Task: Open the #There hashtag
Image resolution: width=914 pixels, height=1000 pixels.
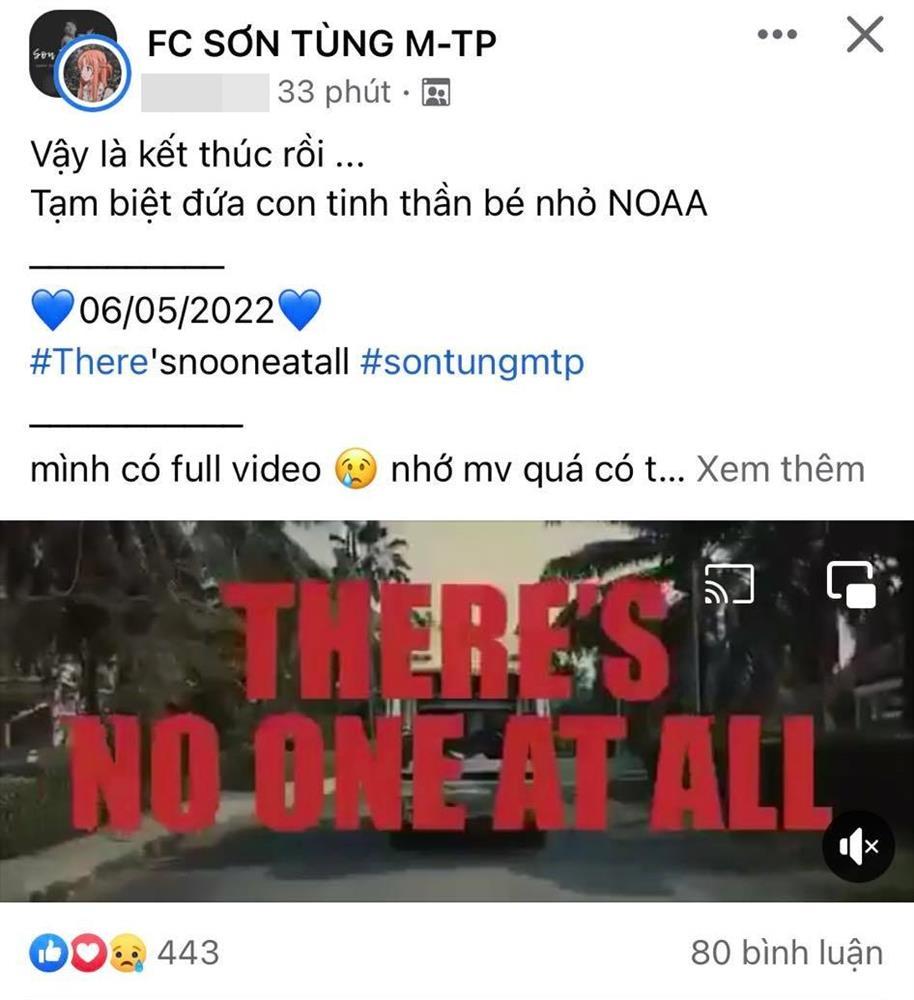Action: (x=90, y=362)
